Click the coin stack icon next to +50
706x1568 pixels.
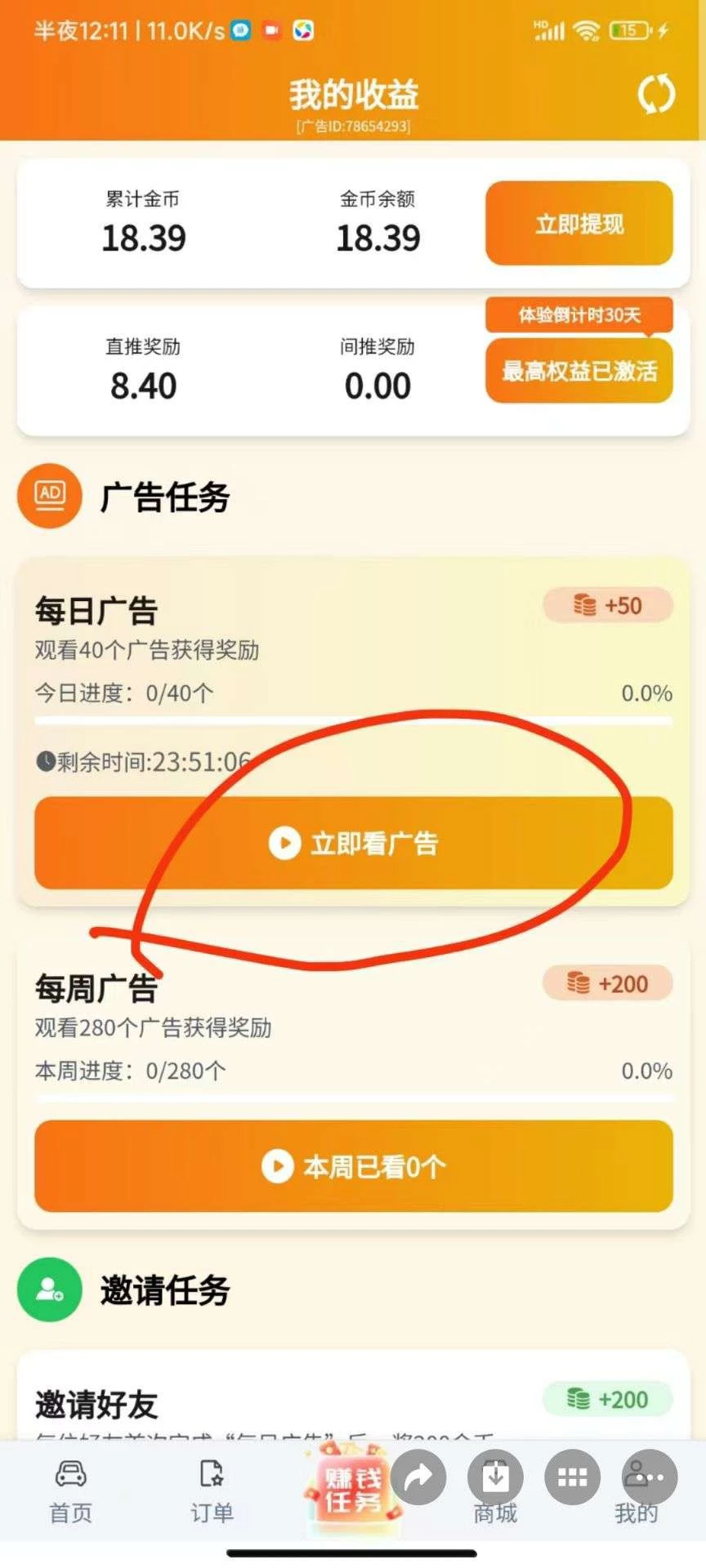click(x=585, y=605)
